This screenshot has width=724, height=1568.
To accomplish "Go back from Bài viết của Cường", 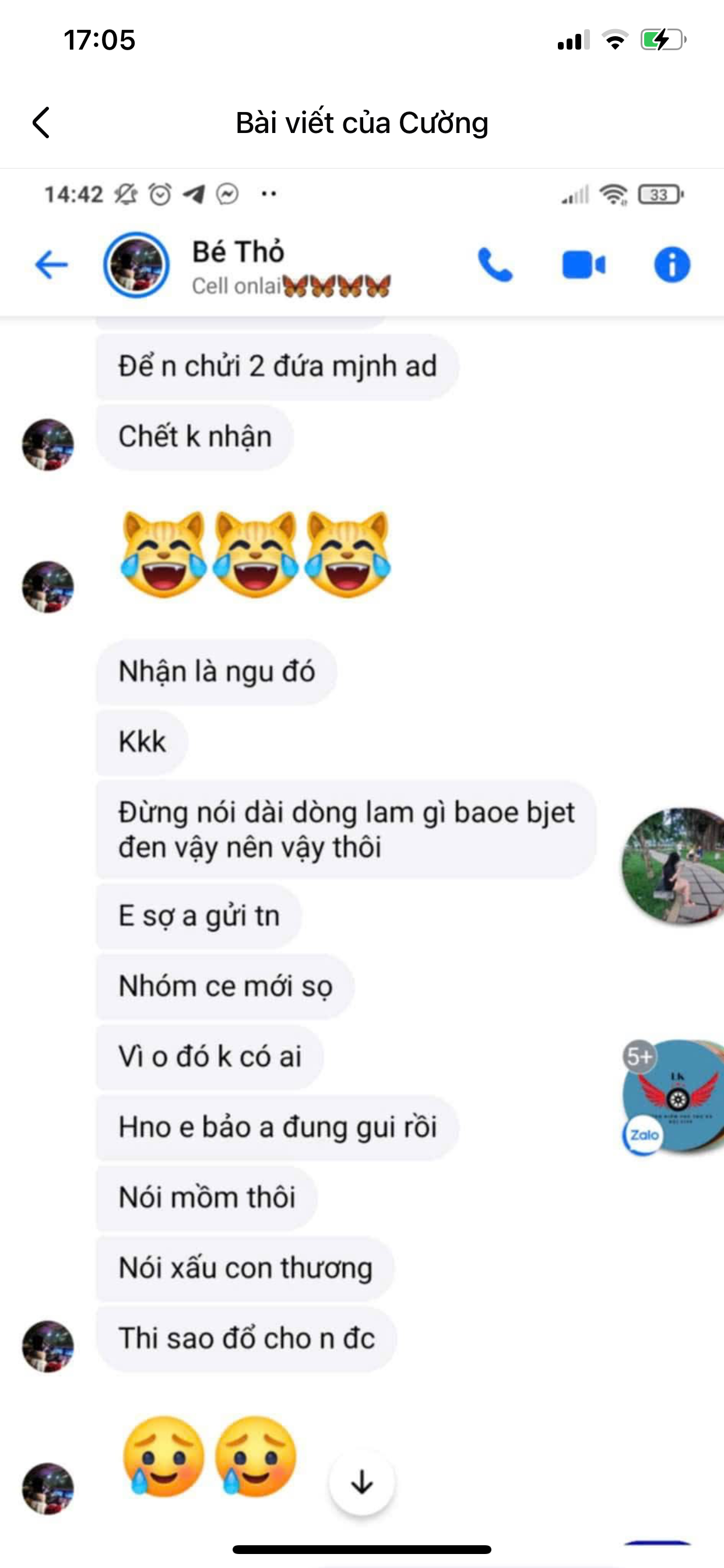I will tap(41, 123).
